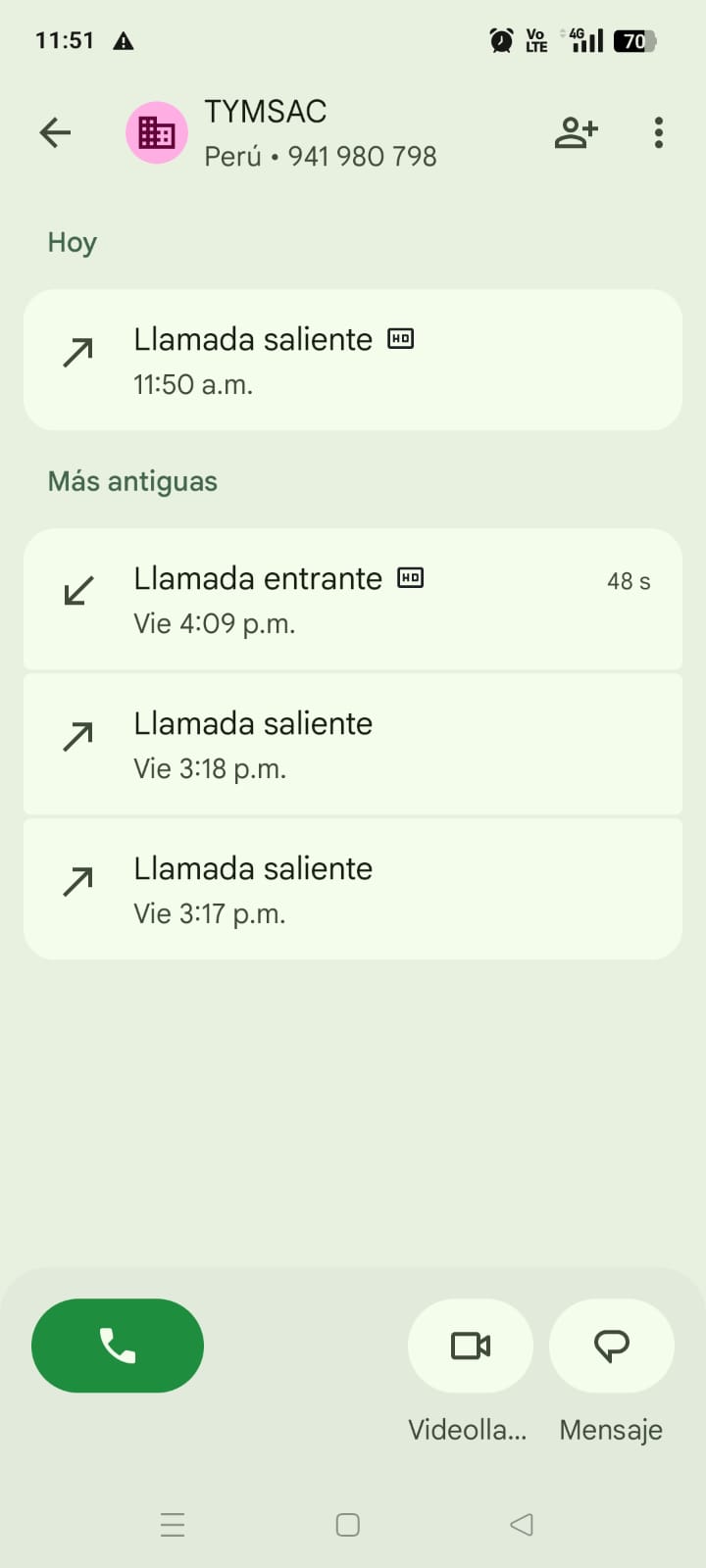Image resolution: width=706 pixels, height=1568 pixels.
Task: Tap the TYMSAC contact avatar
Action: pyautogui.click(x=157, y=132)
